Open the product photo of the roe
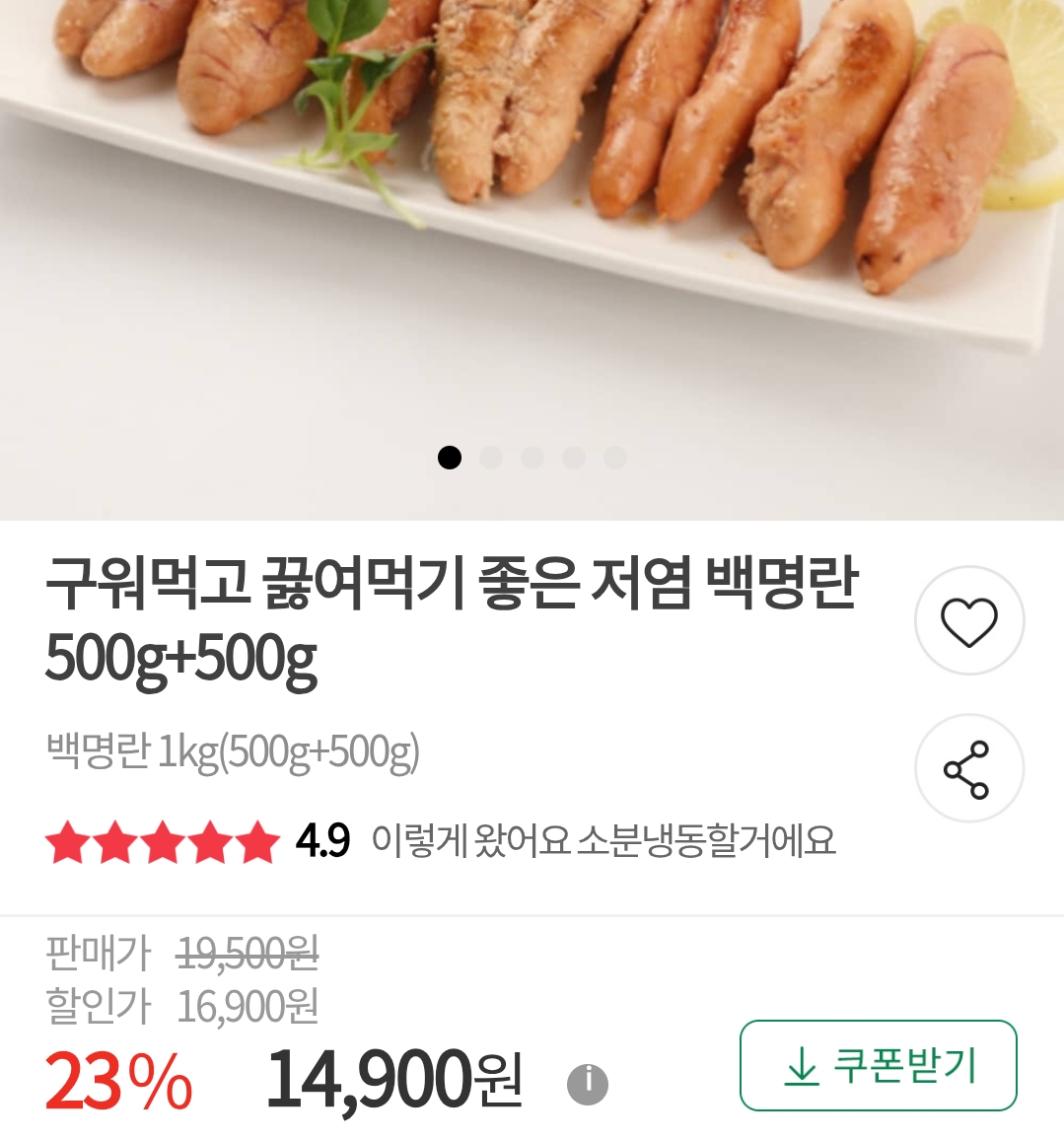This screenshot has width=1064, height=1139. click(532, 197)
